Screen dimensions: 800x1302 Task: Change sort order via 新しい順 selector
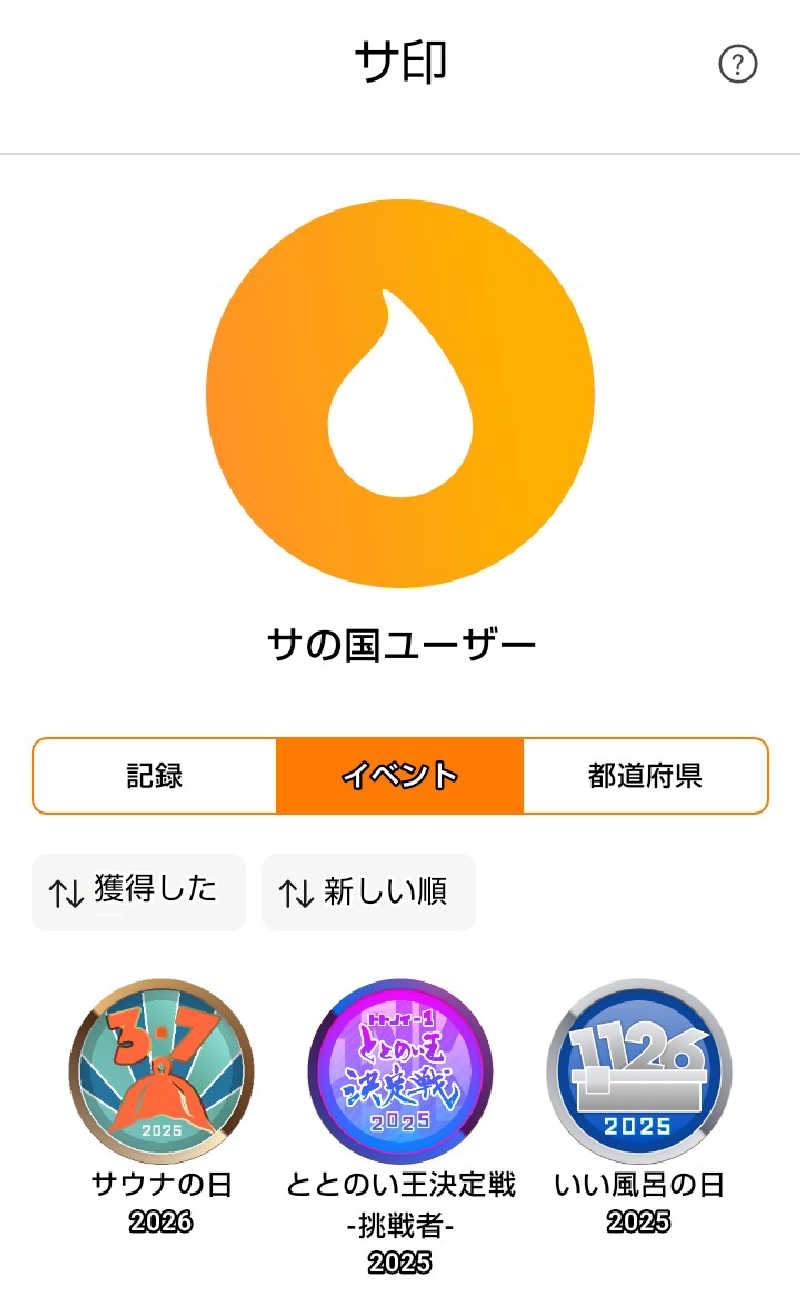(x=369, y=892)
